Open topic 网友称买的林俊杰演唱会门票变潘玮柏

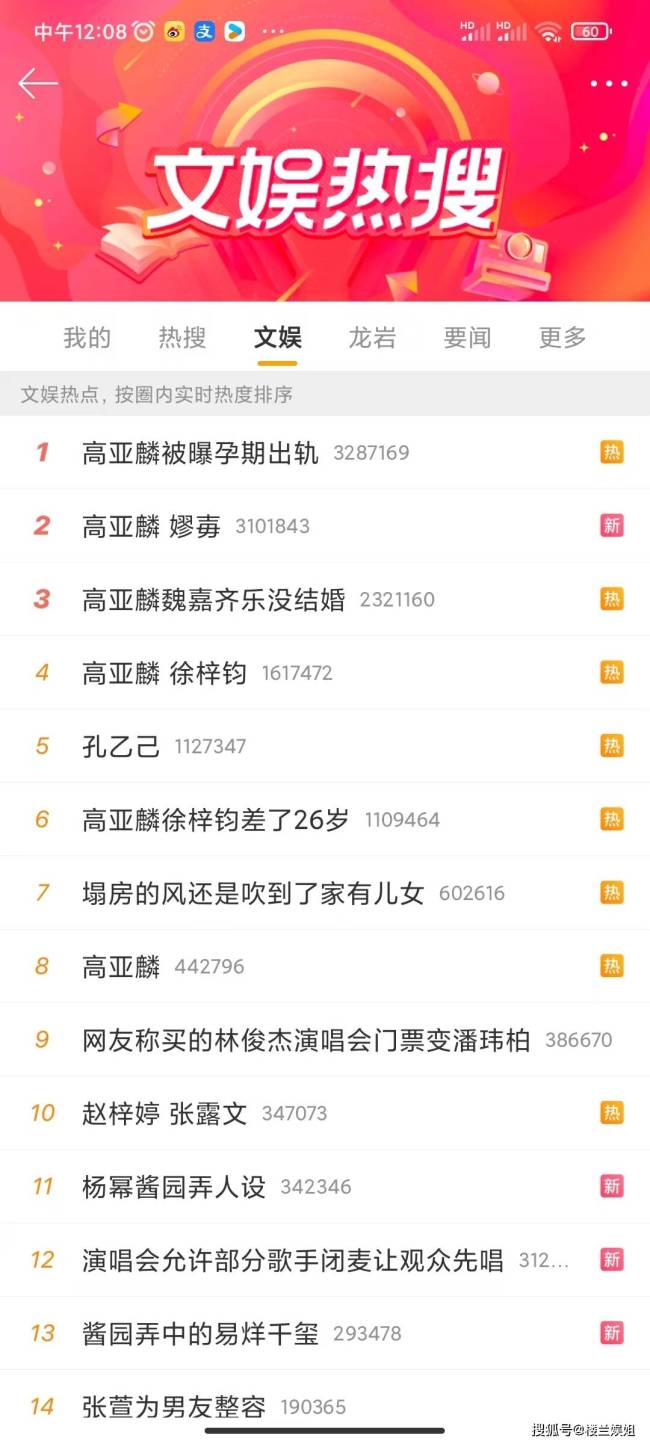coord(306,1040)
